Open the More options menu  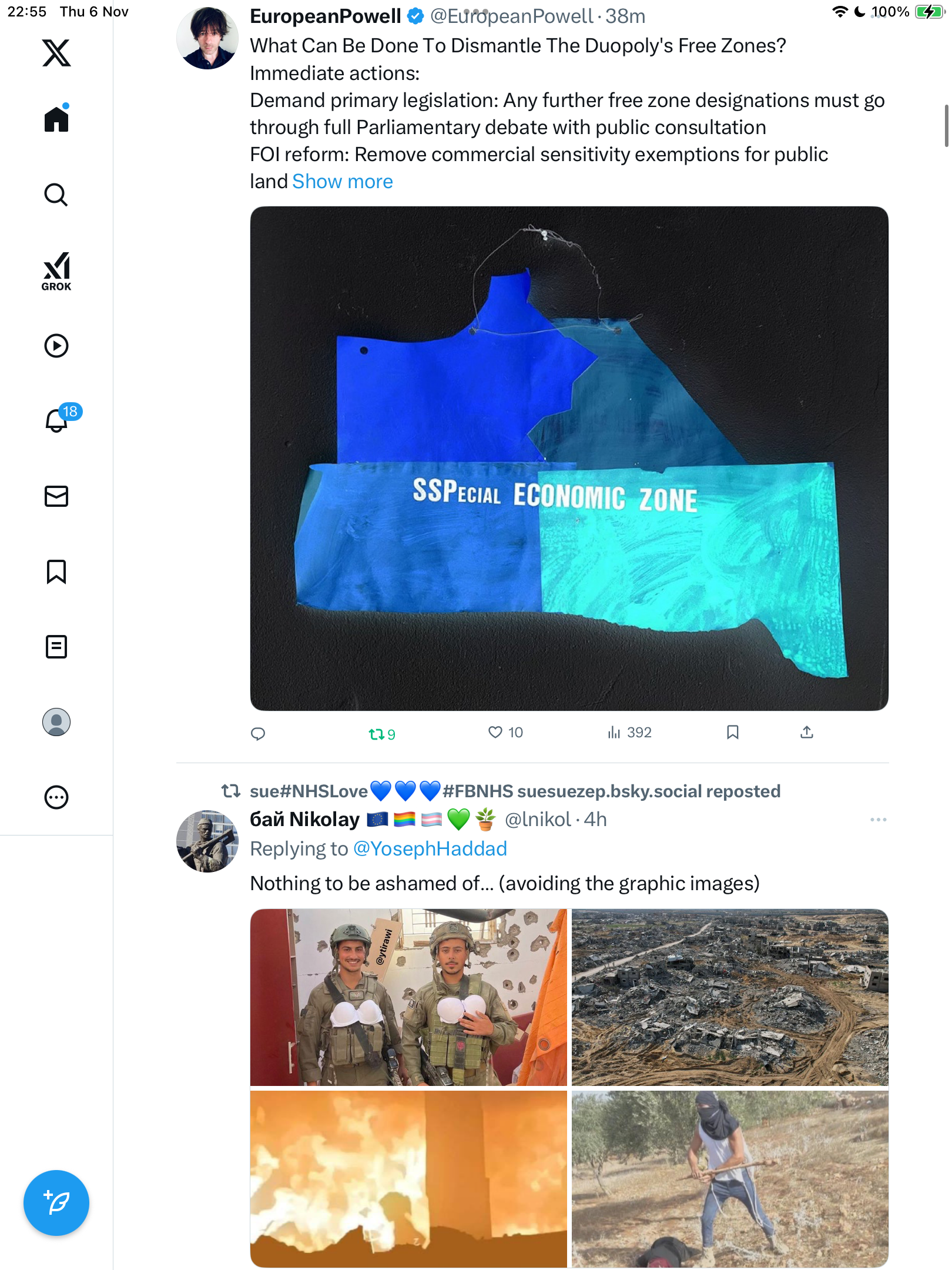click(x=56, y=797)
